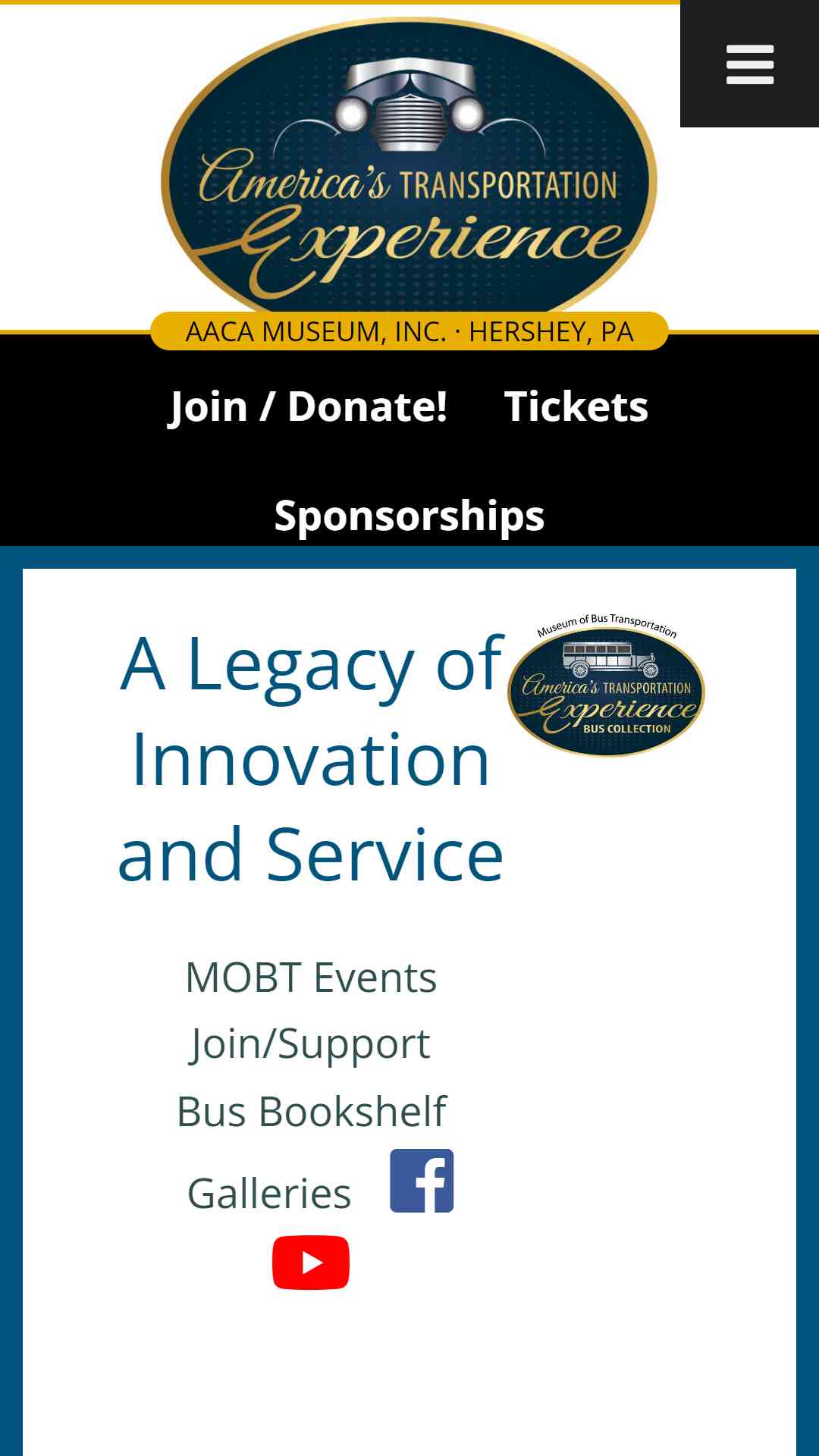Tap the Join / Donate! link

(x=307, y=406)
